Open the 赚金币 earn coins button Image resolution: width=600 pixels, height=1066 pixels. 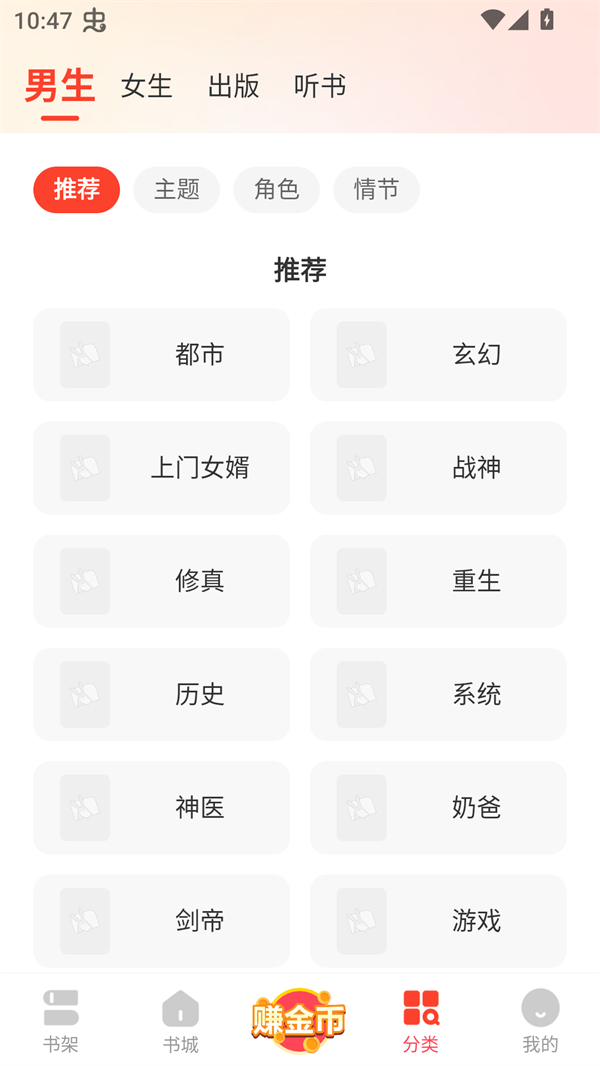[299, 1020]
